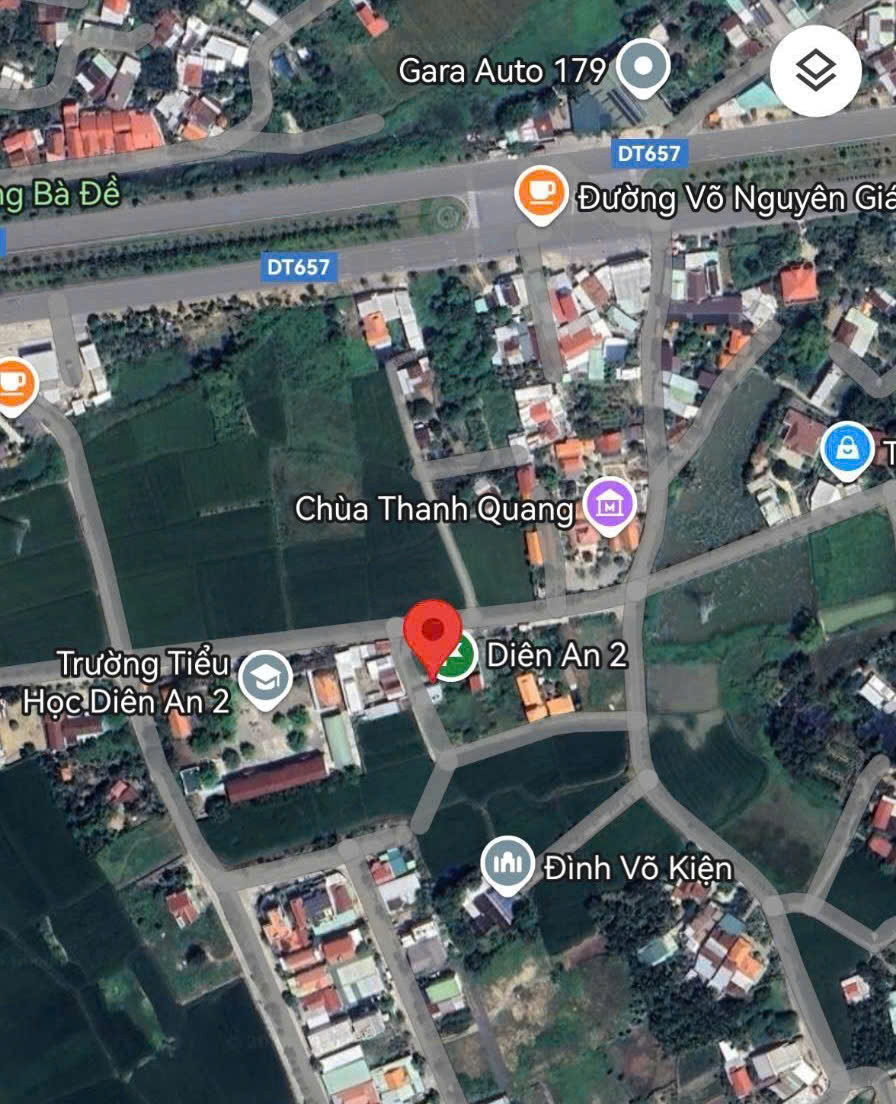Open the orange café marker near school road
The width and height of the screenshot is (896, 1104).
[14, 383]
